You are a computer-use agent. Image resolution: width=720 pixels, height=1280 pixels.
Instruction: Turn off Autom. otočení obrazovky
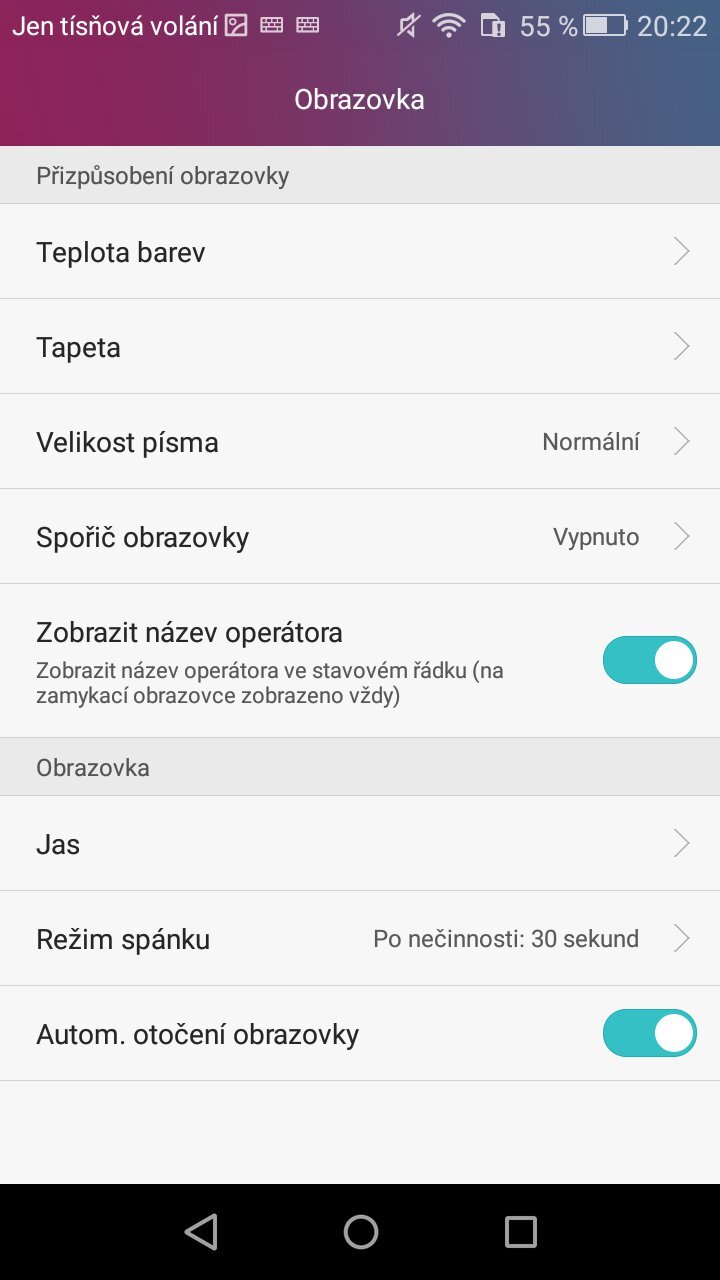(649, 1033)
